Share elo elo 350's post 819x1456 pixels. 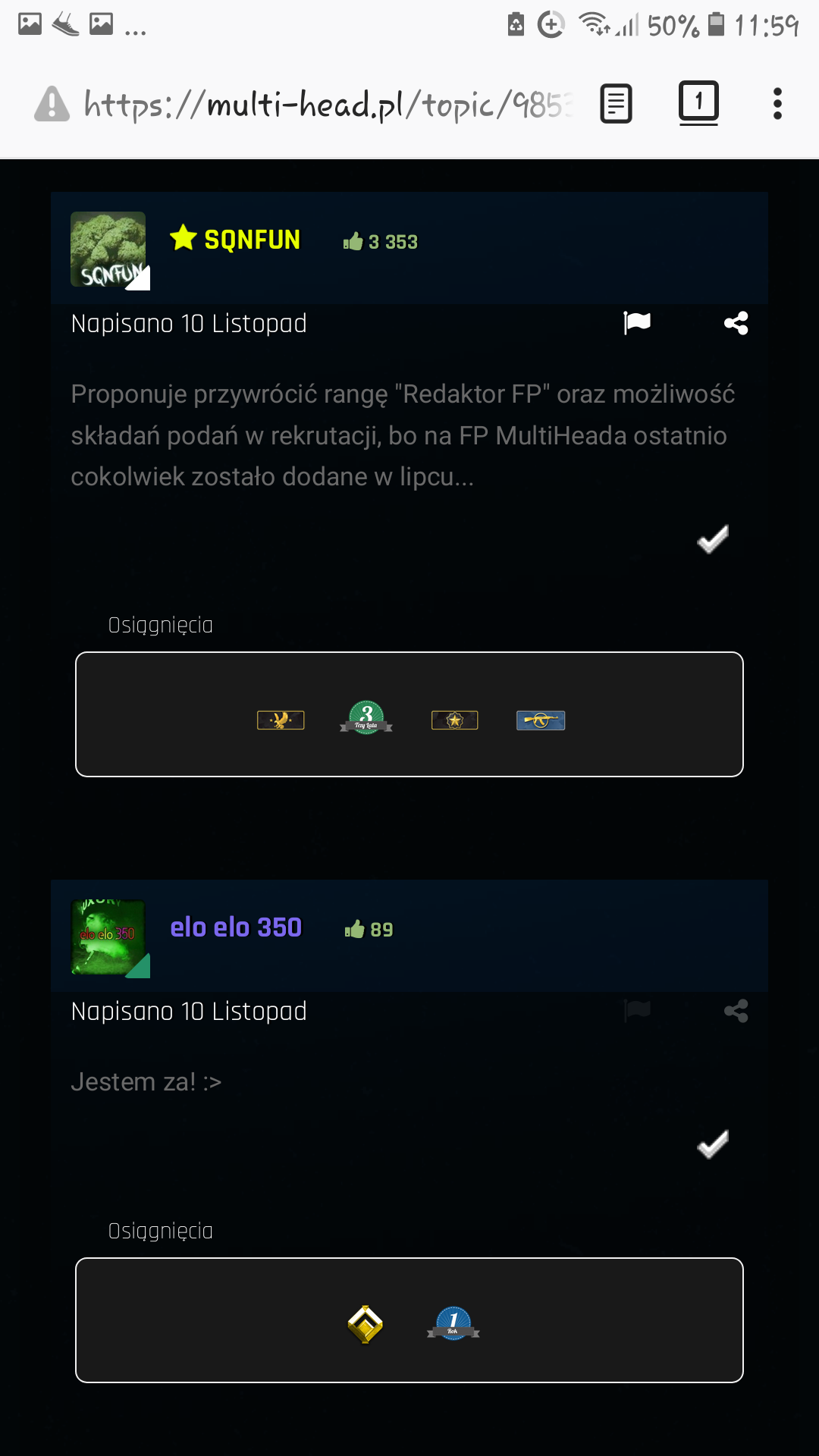click(736, 1011)
